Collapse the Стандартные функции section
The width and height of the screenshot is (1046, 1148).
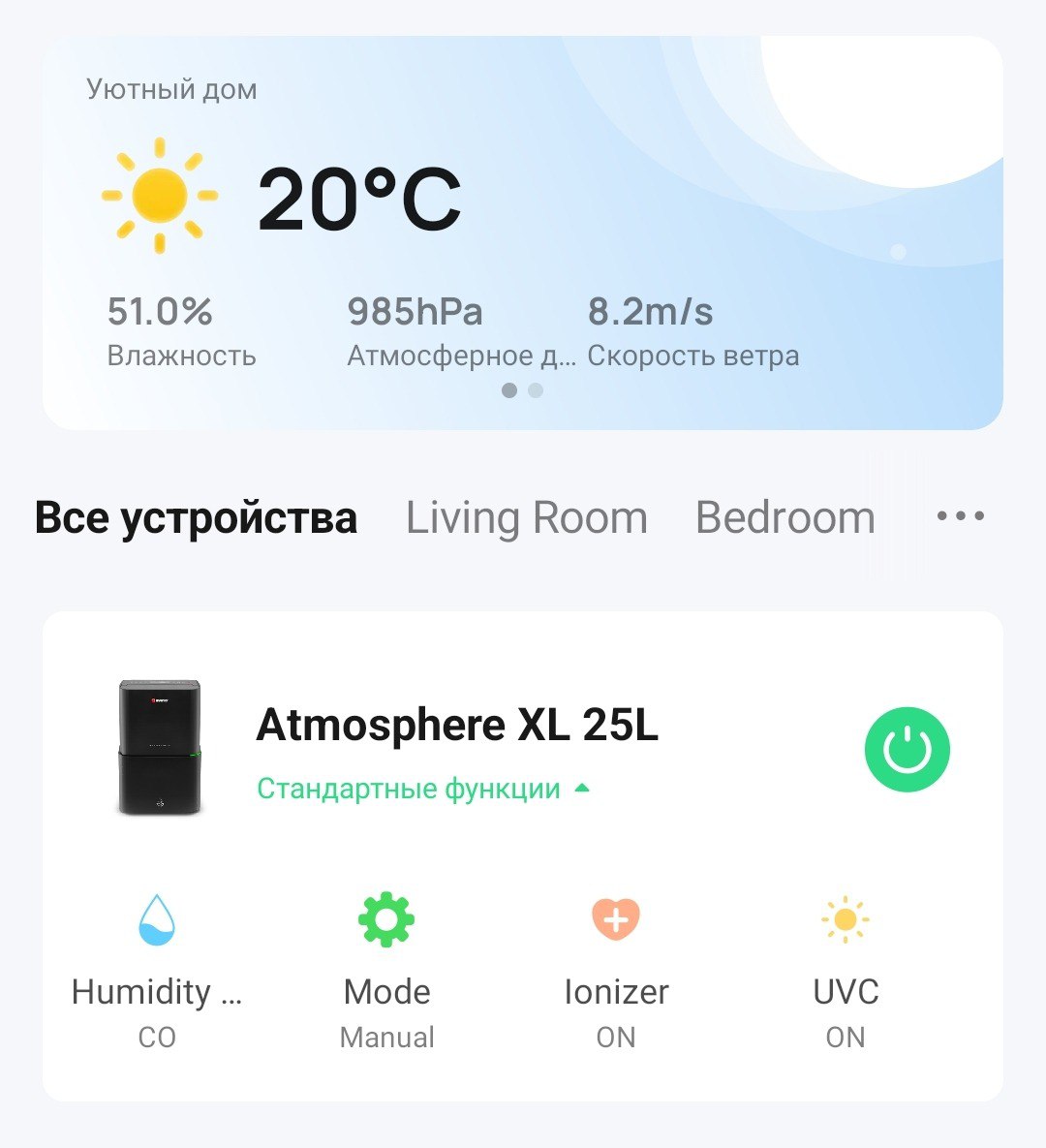[422, 789]
